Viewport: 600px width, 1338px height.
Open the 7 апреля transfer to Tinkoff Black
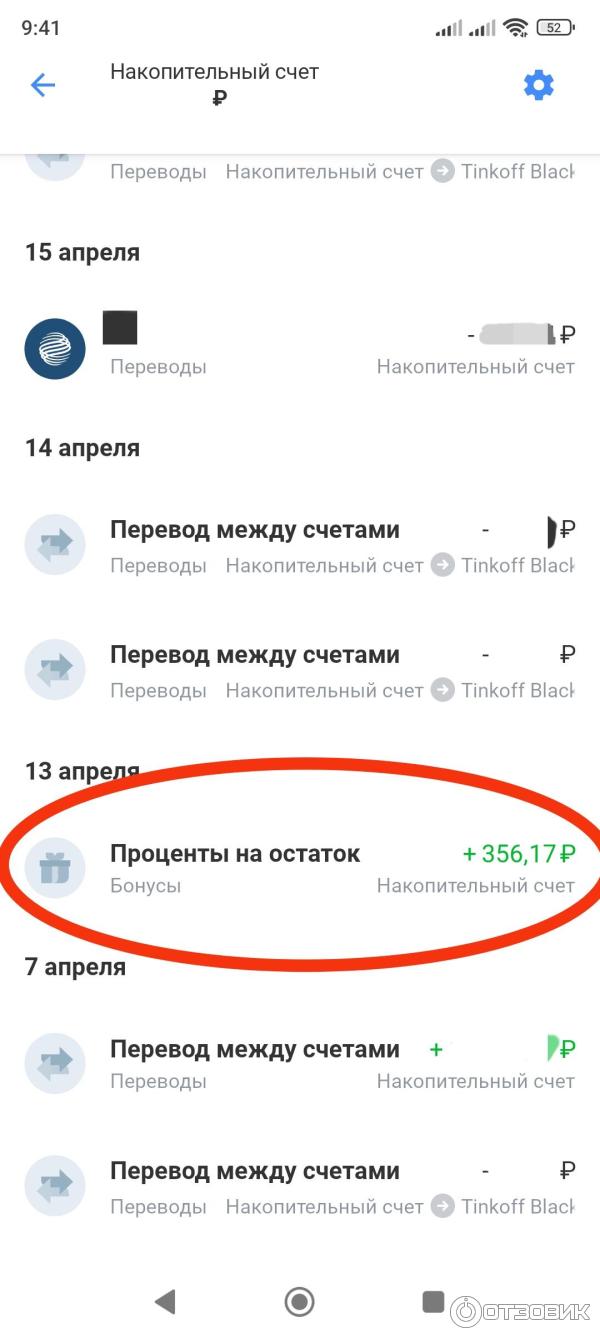pos(300,1185)
